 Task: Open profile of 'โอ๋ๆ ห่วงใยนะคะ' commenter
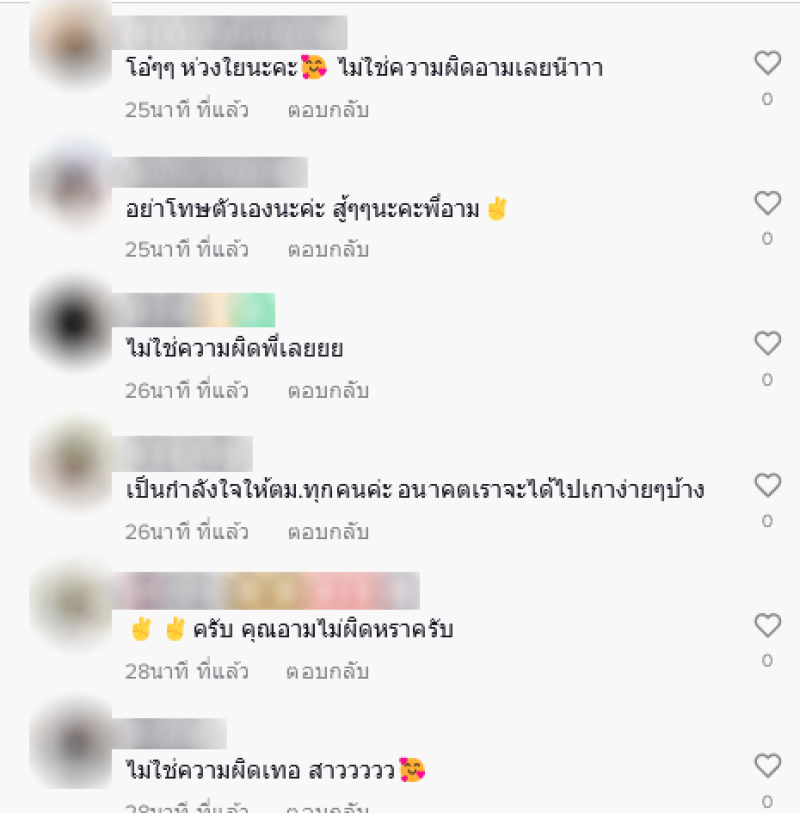[x=69, y=45]
